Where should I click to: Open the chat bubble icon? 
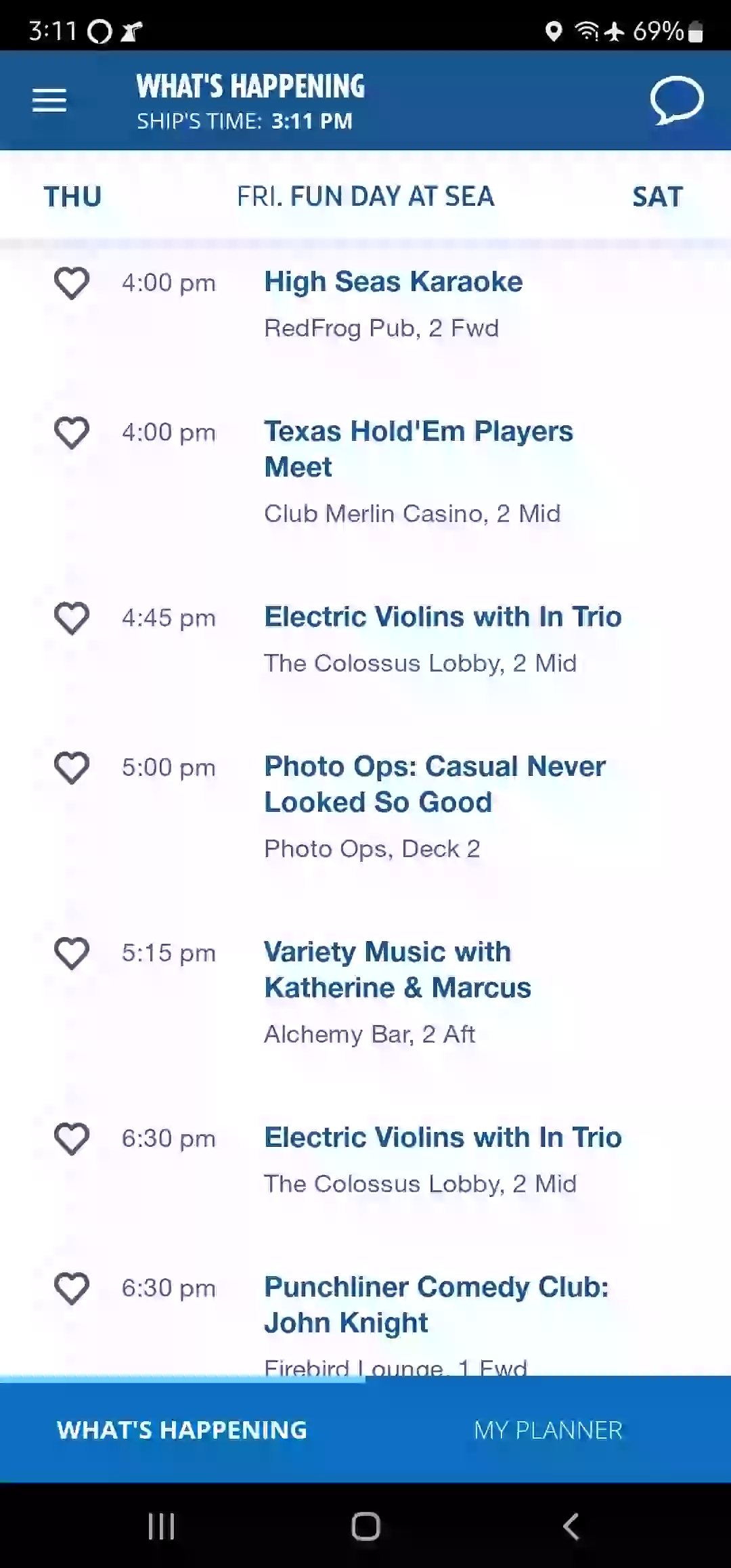coord(677,101)
